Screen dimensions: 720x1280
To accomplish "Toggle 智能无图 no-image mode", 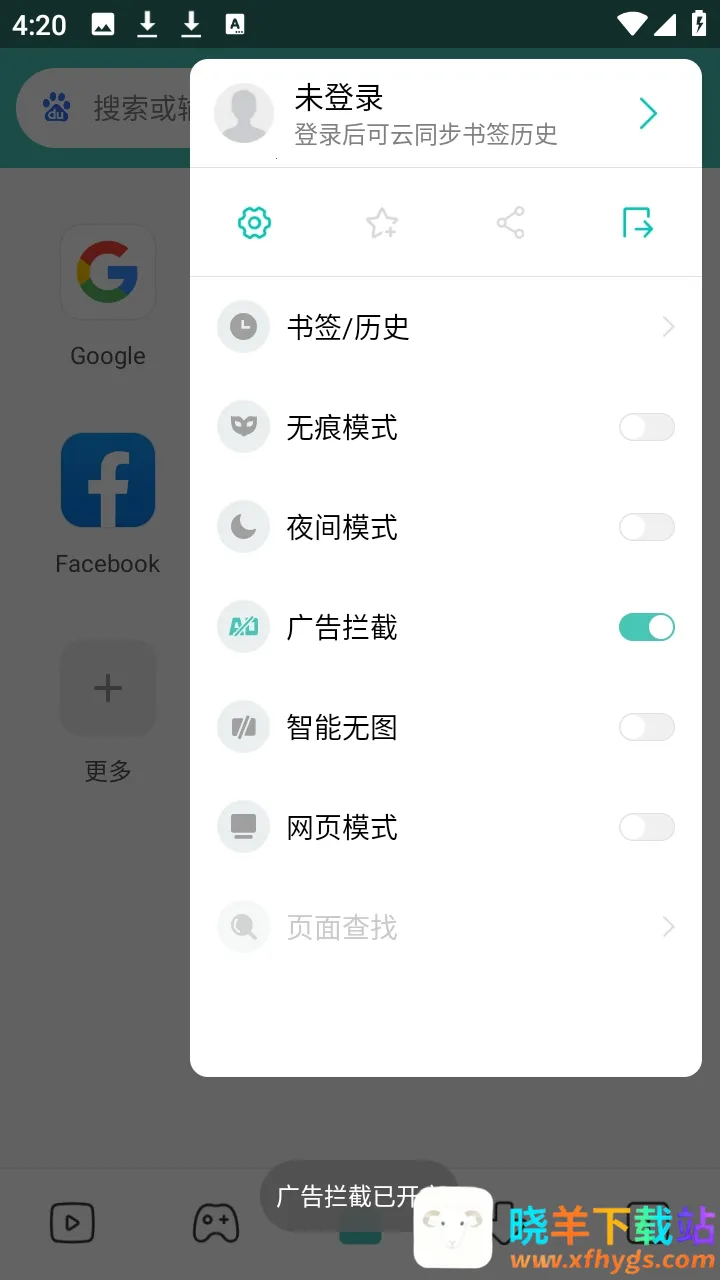I will (646, 727).
